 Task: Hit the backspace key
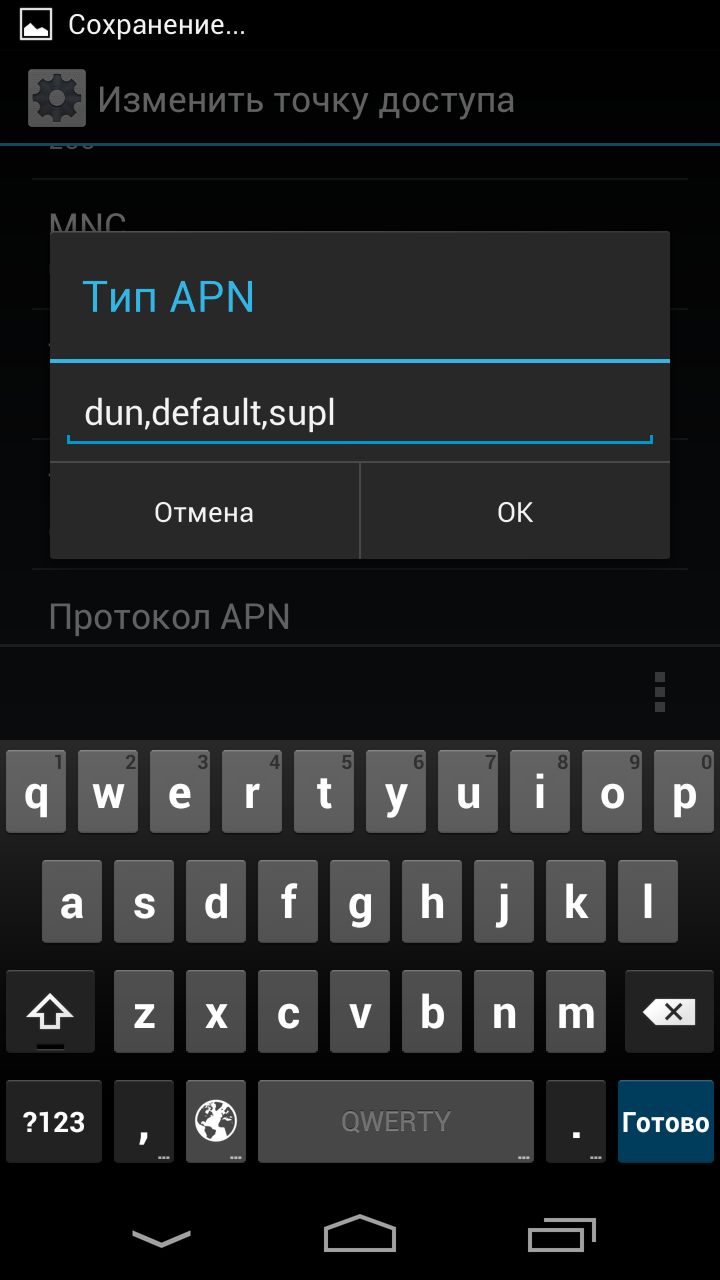point(669,1013)
